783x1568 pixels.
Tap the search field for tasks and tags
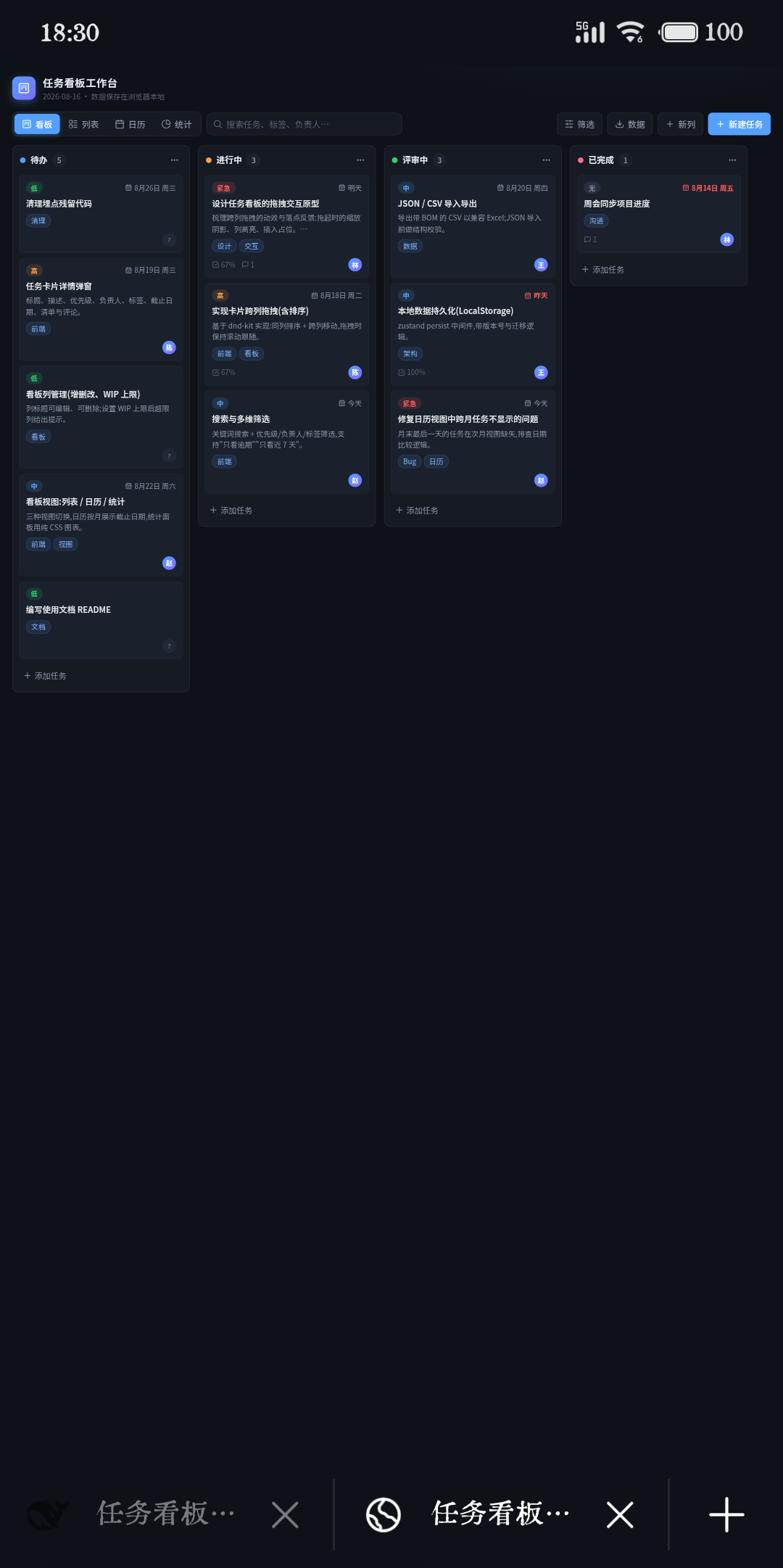(x=304, y=124)
